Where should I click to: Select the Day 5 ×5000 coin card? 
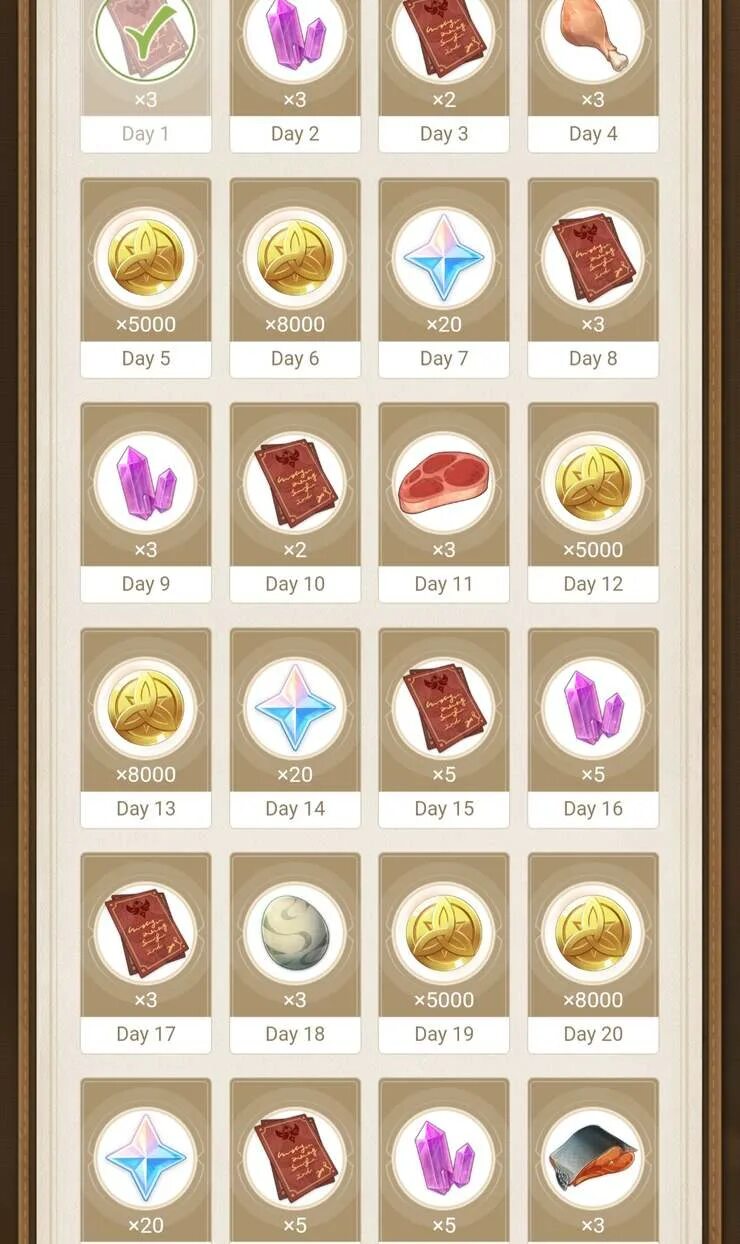pyautogui.click(x=146, y=278)
